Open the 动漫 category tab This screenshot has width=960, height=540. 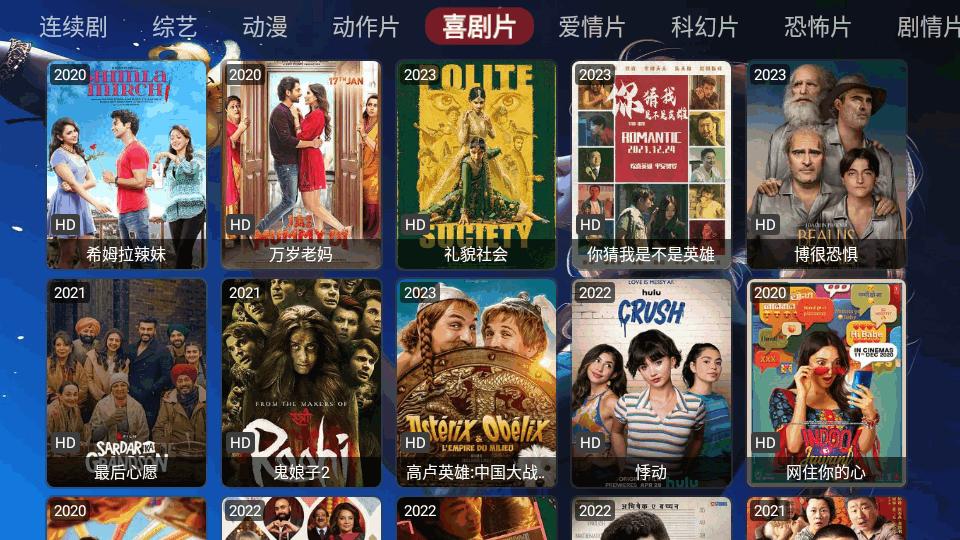[x=264, y=27]
